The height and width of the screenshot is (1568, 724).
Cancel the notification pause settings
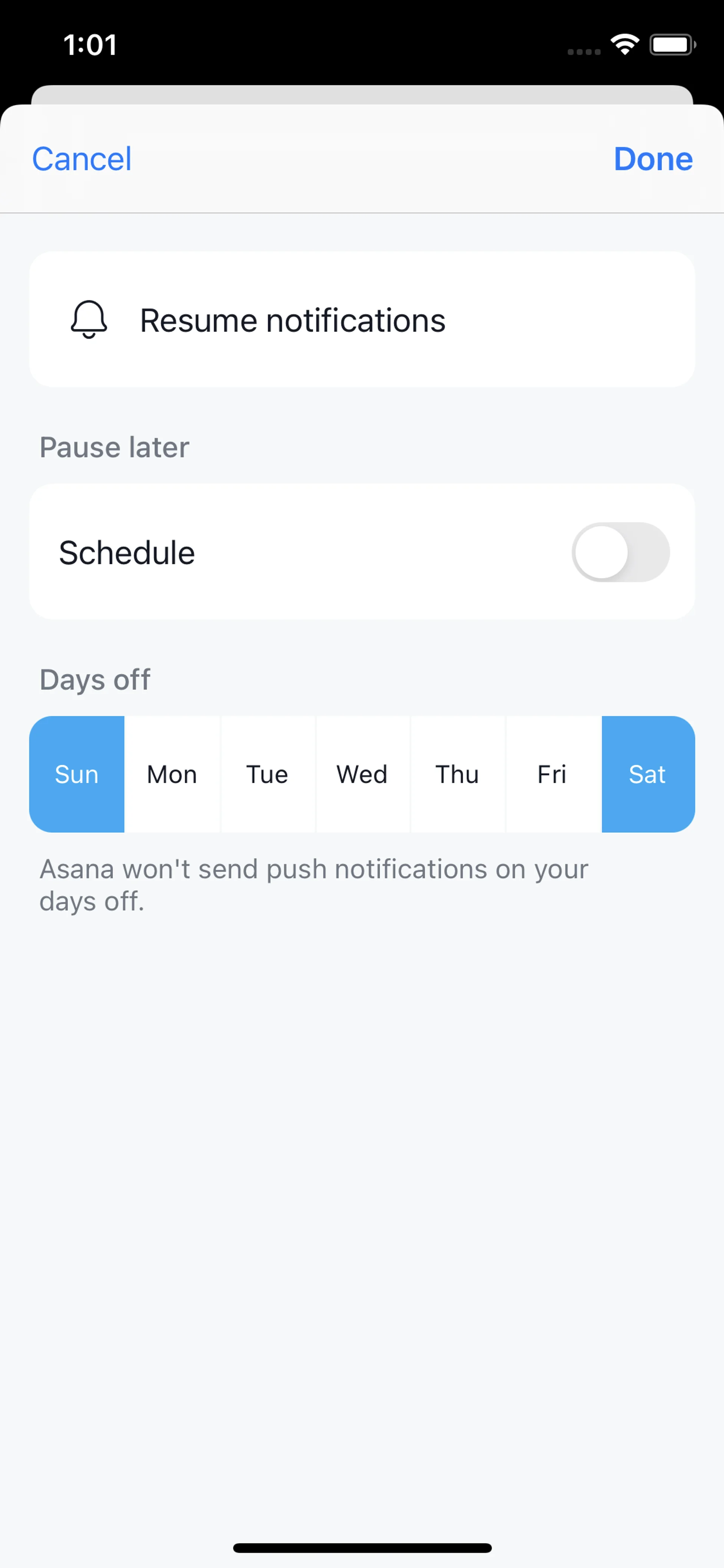pos(81,159)
